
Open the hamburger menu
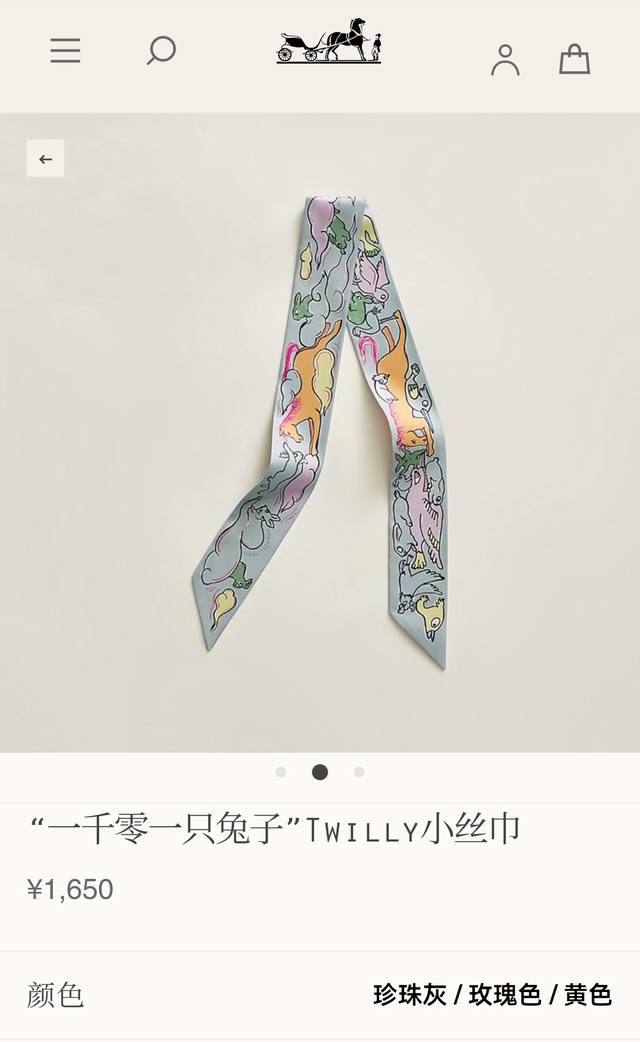tap(65, 50)
